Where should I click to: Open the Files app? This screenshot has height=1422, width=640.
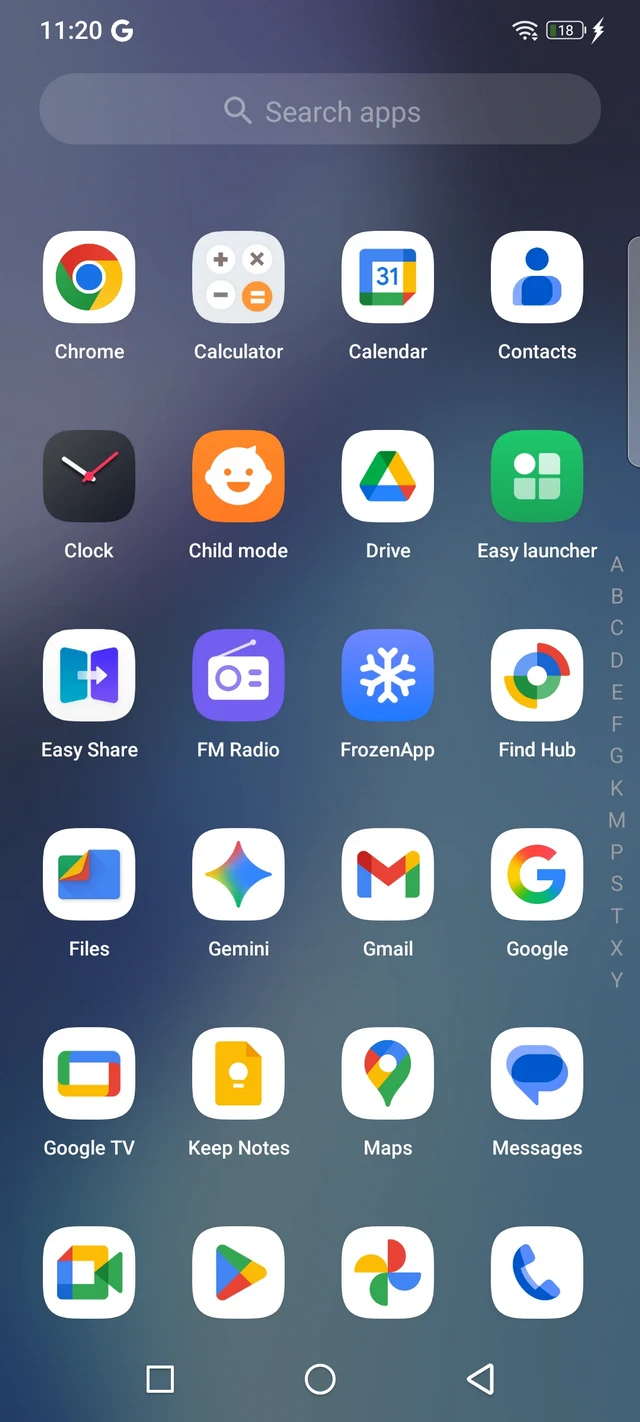tap(89, 874)
